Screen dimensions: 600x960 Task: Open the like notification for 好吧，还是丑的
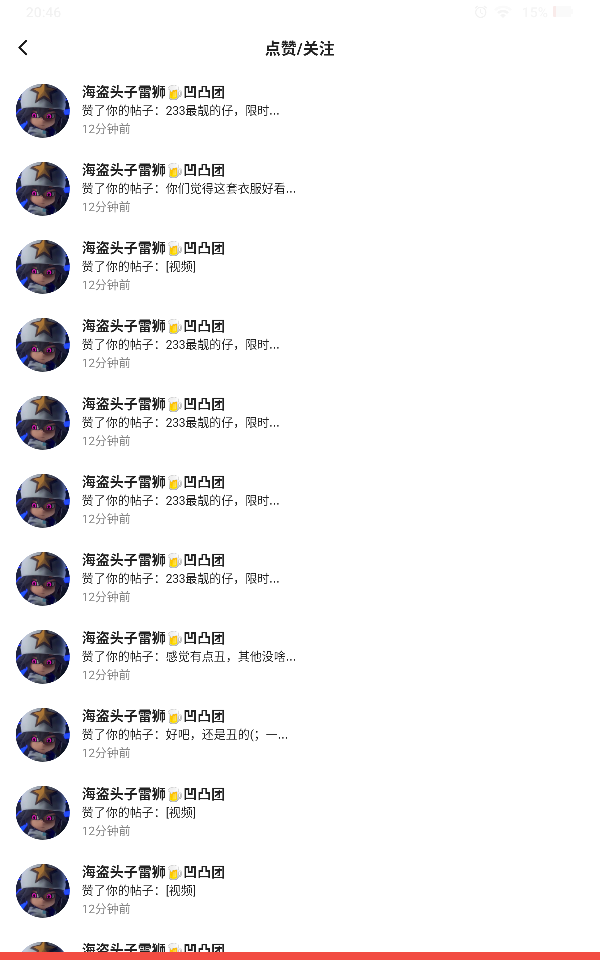point(300,734)
